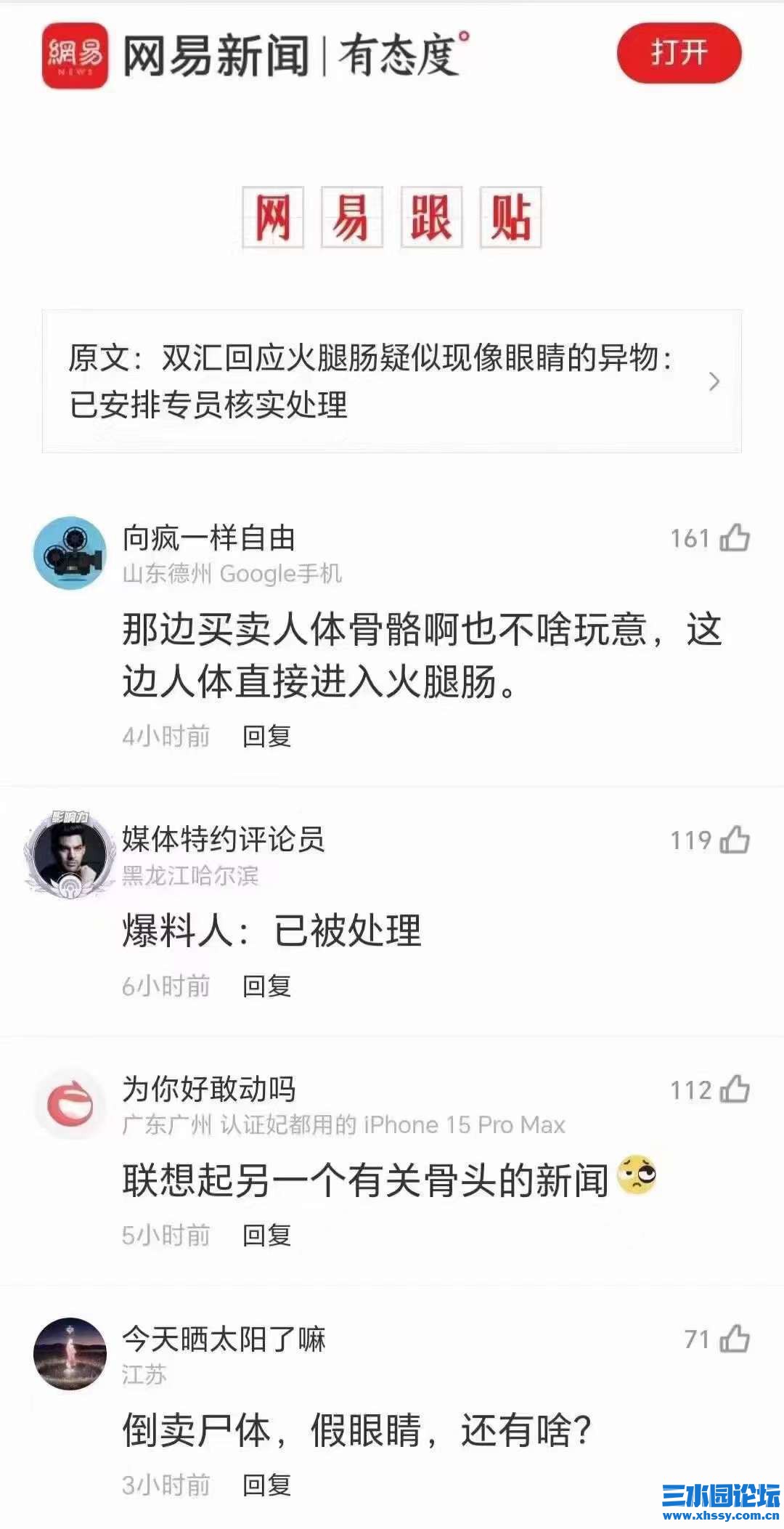Reply to 为你好敢动吗's comment
Image resolution: width=784 pixels, height=1529 pixels.
pos(266,1236)
